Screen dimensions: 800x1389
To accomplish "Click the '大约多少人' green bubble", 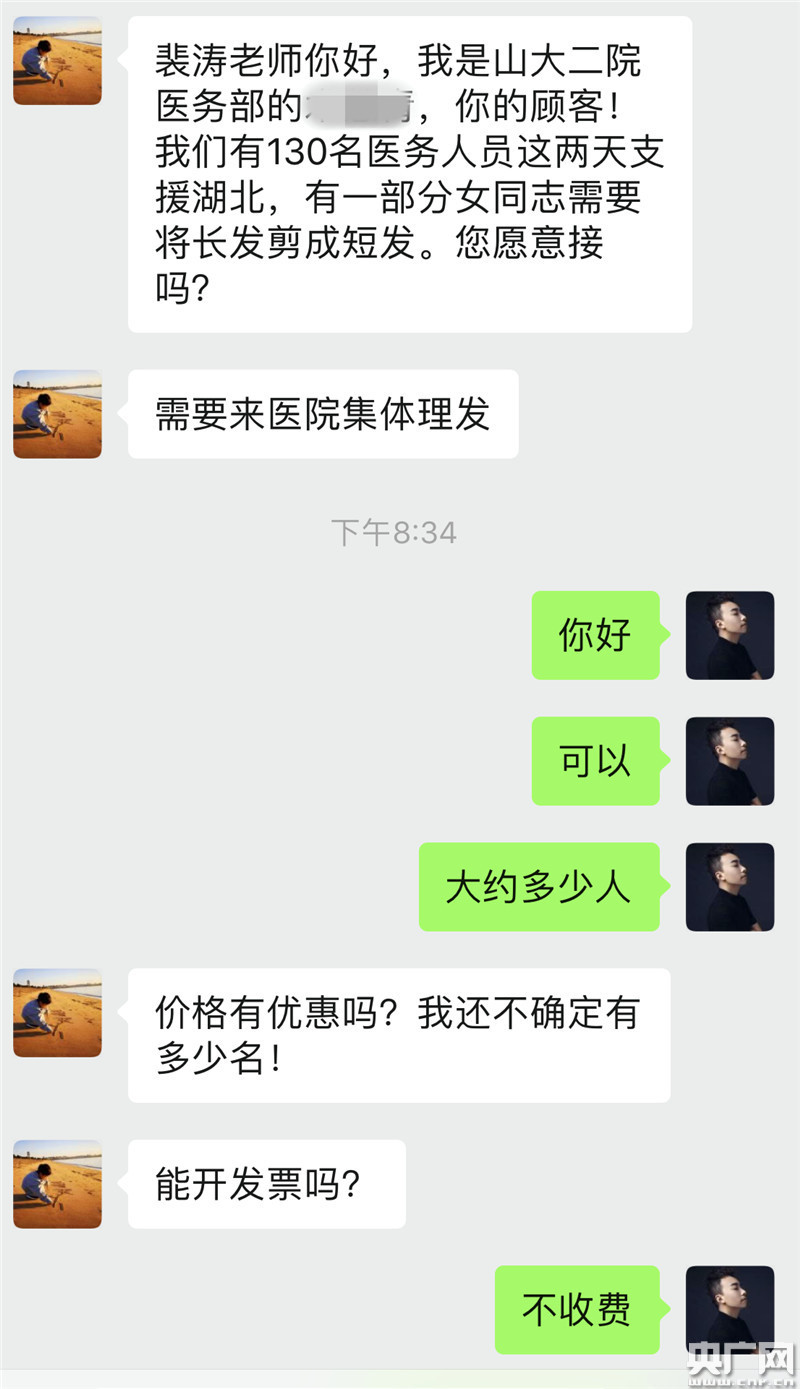I will 540,887.
